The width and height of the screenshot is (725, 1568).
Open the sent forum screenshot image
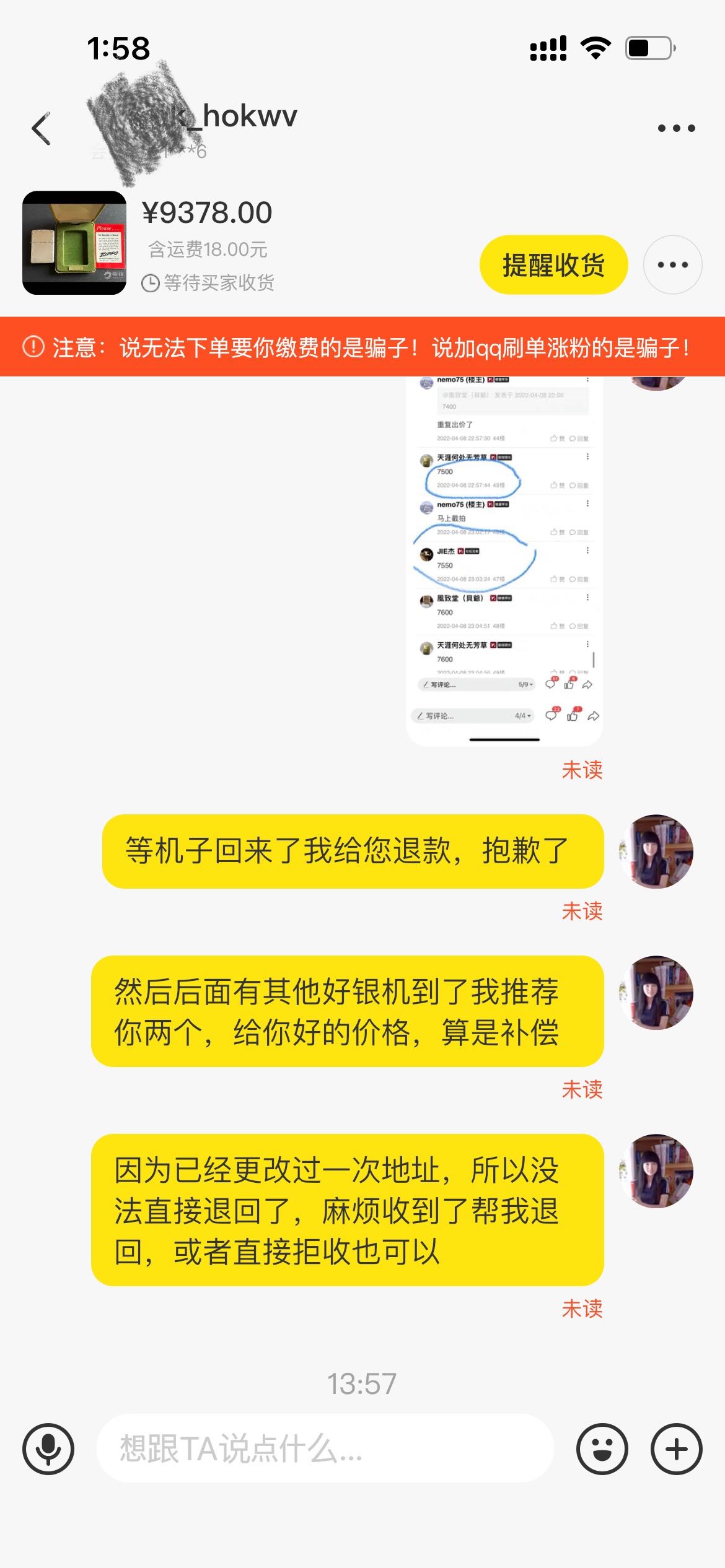coord(504,557)
